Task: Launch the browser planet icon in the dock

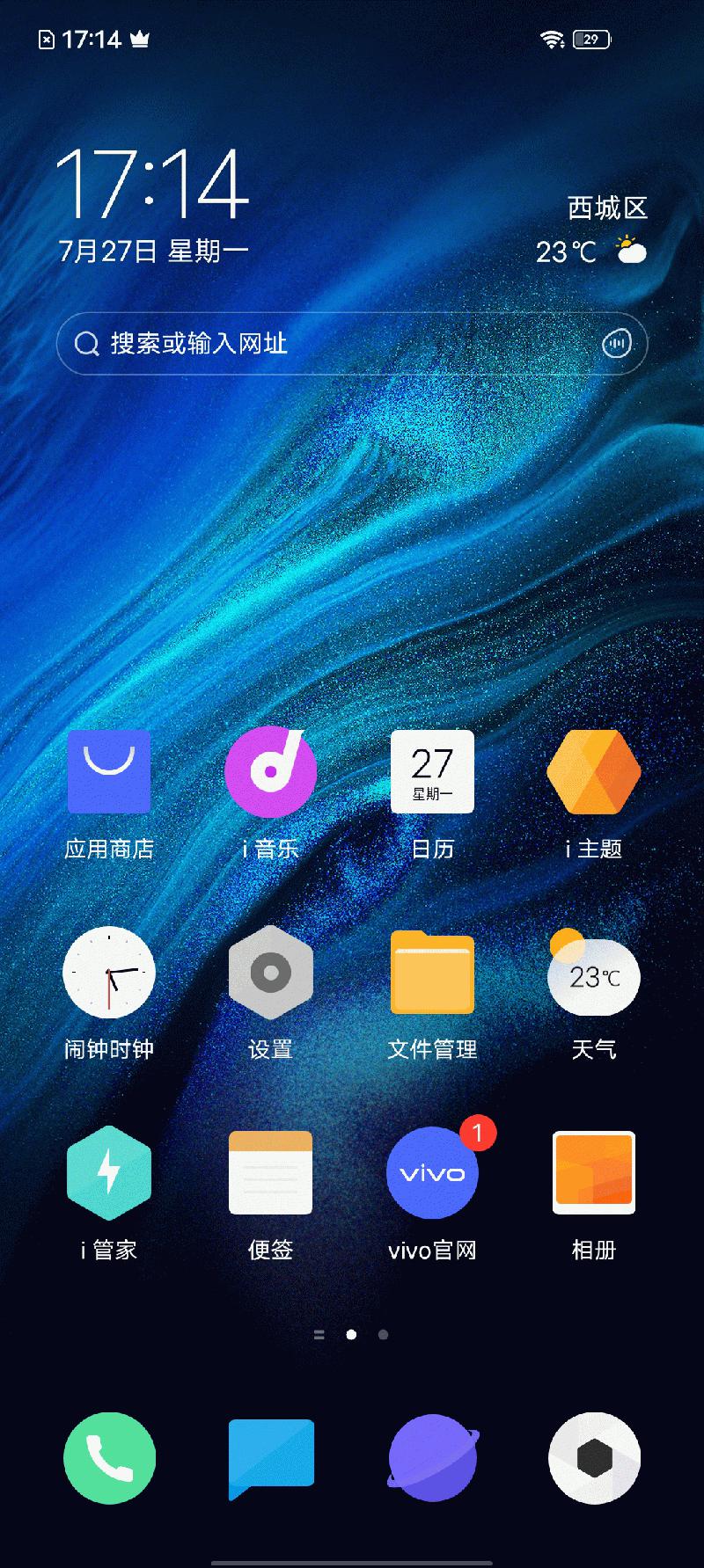Action: pyautogui.click(x=432, y=1458)
